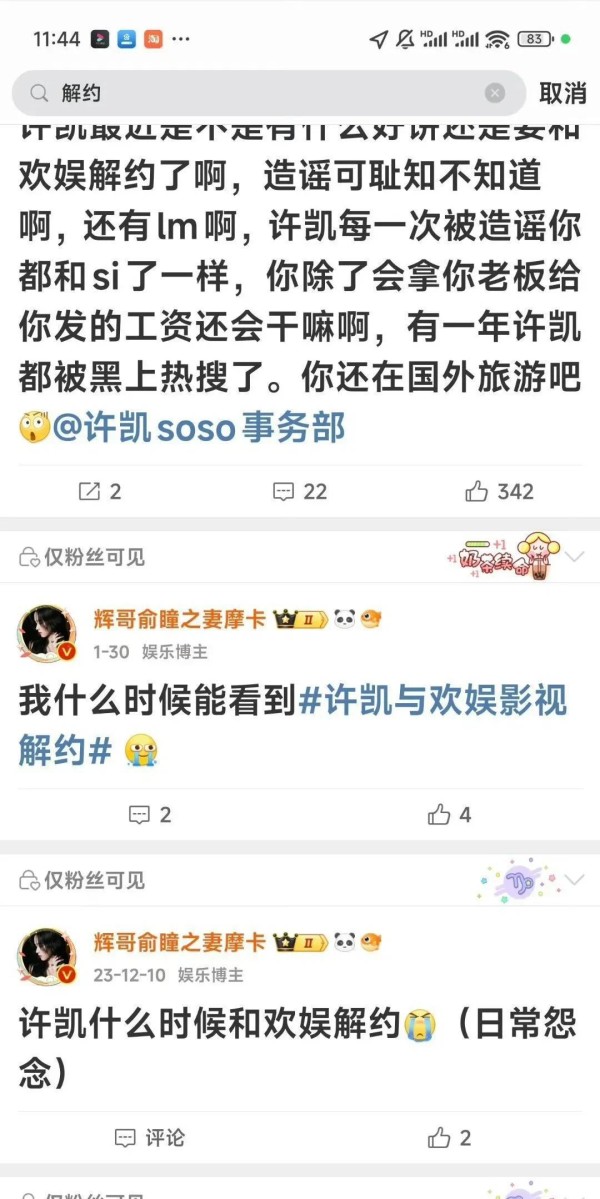
Task: Open the comments on the 1-30 post
Action: pyautogui.click(x=150, y=815)
